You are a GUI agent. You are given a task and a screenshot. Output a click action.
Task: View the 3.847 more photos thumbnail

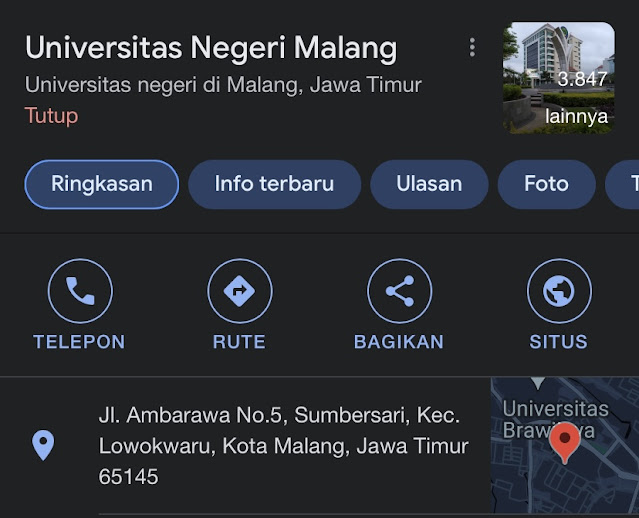559,78
